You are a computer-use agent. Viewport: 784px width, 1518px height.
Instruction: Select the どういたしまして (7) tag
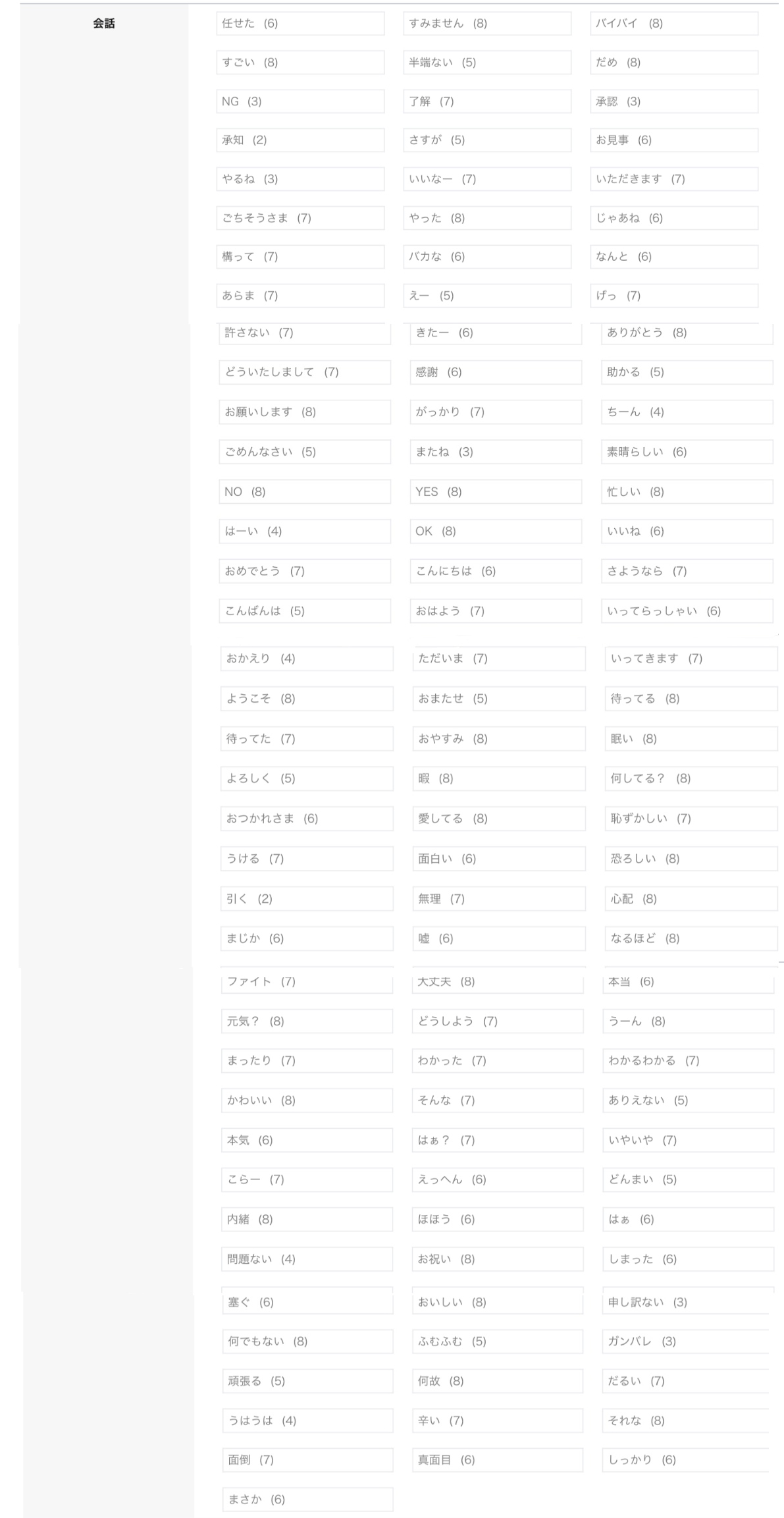(304, 372)
